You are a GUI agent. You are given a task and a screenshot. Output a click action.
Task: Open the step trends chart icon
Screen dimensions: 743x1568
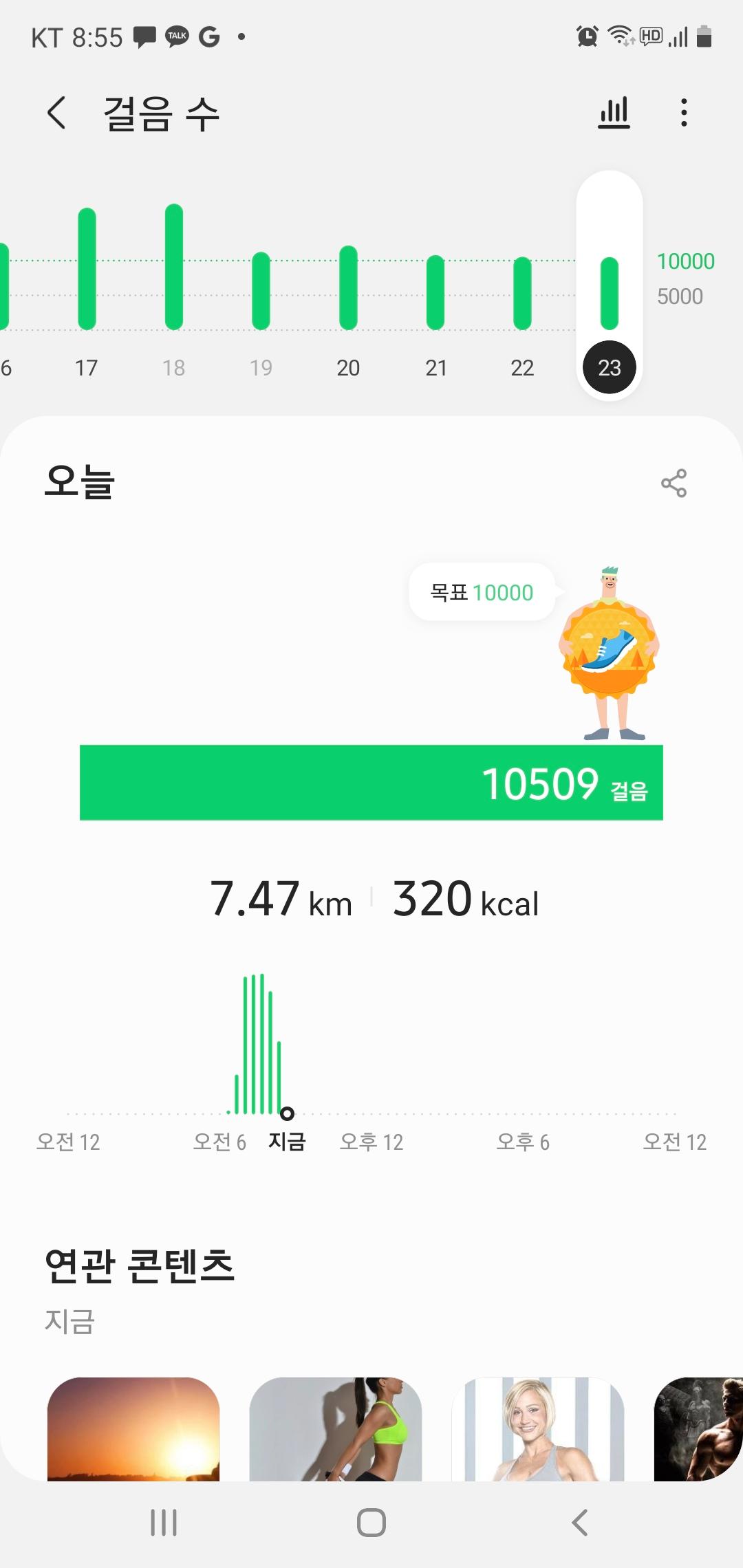point(614,113)
